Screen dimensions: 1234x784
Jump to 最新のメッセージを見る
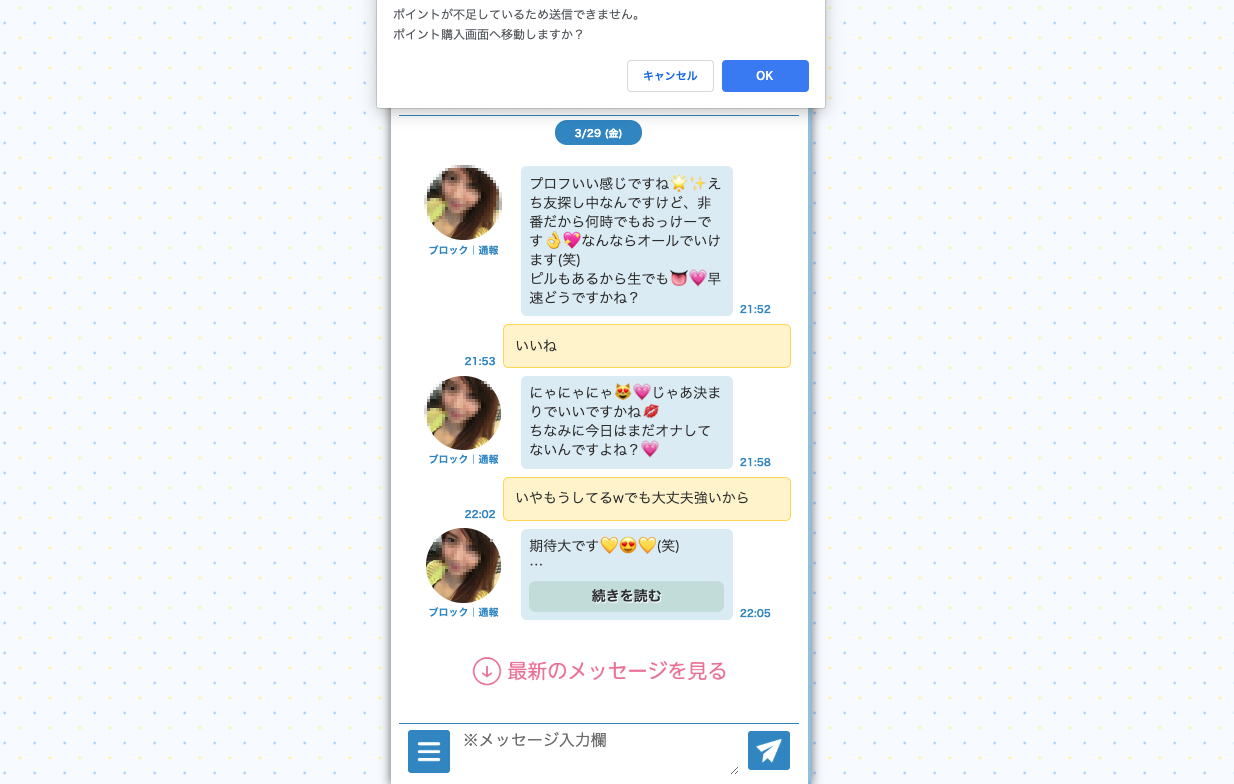(600, 671)
